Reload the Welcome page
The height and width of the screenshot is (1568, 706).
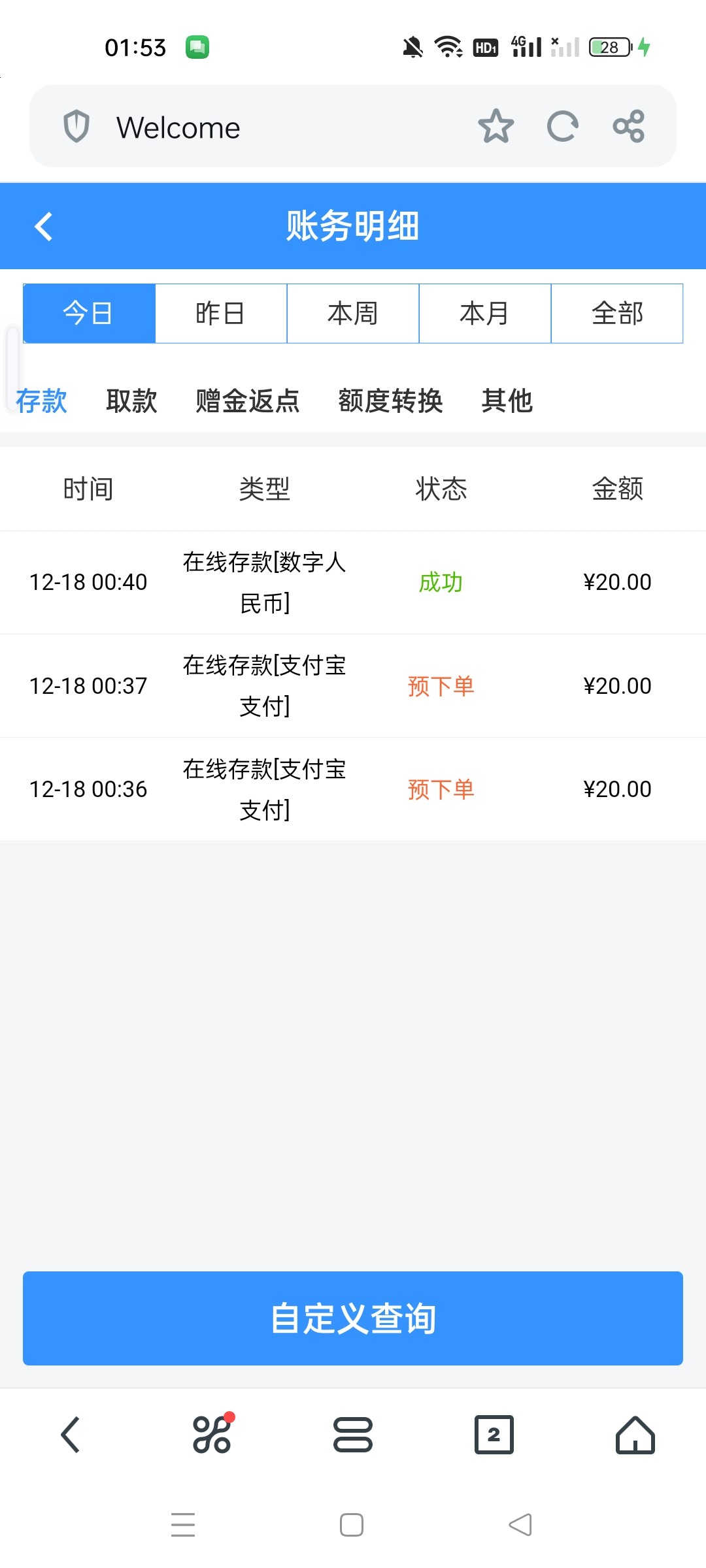click(562, 126)
